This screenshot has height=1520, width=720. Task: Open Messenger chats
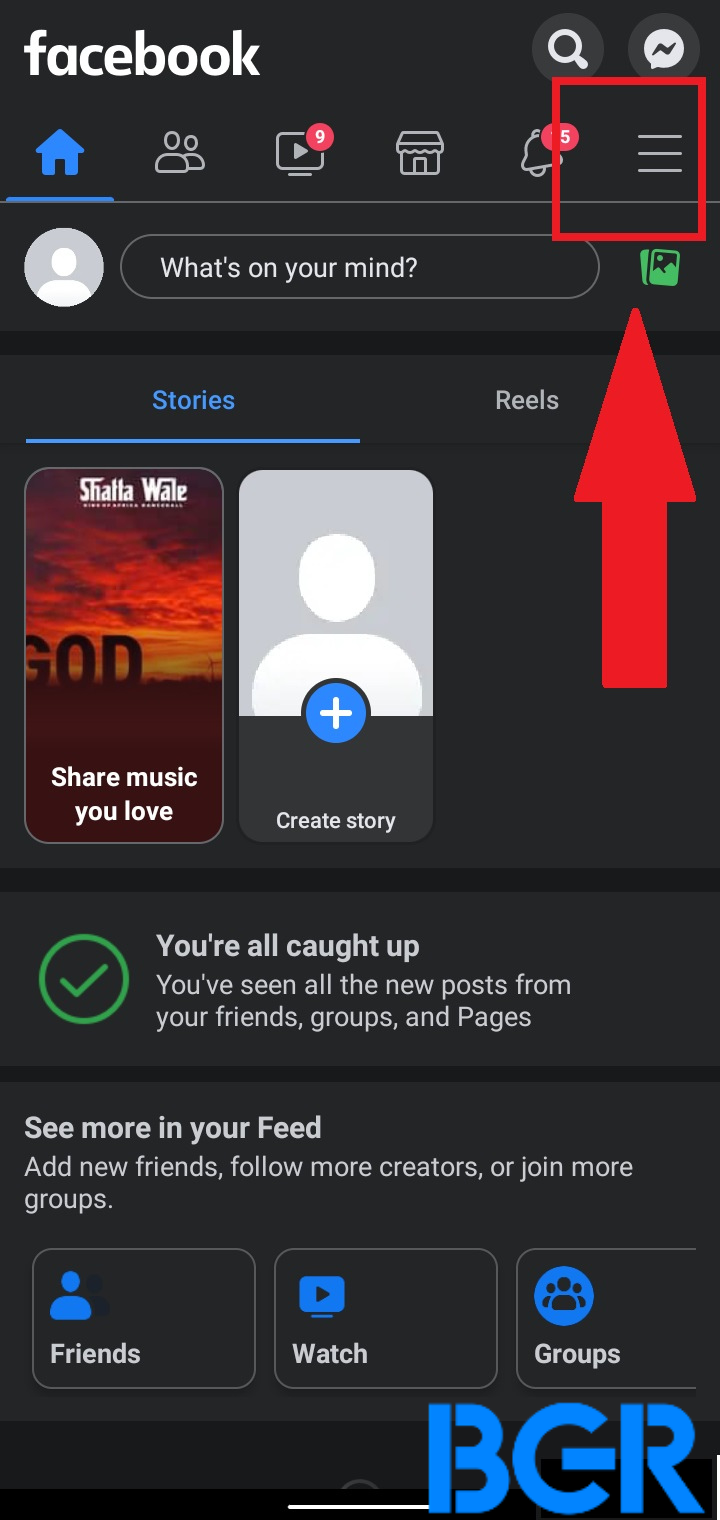point(663,48)
